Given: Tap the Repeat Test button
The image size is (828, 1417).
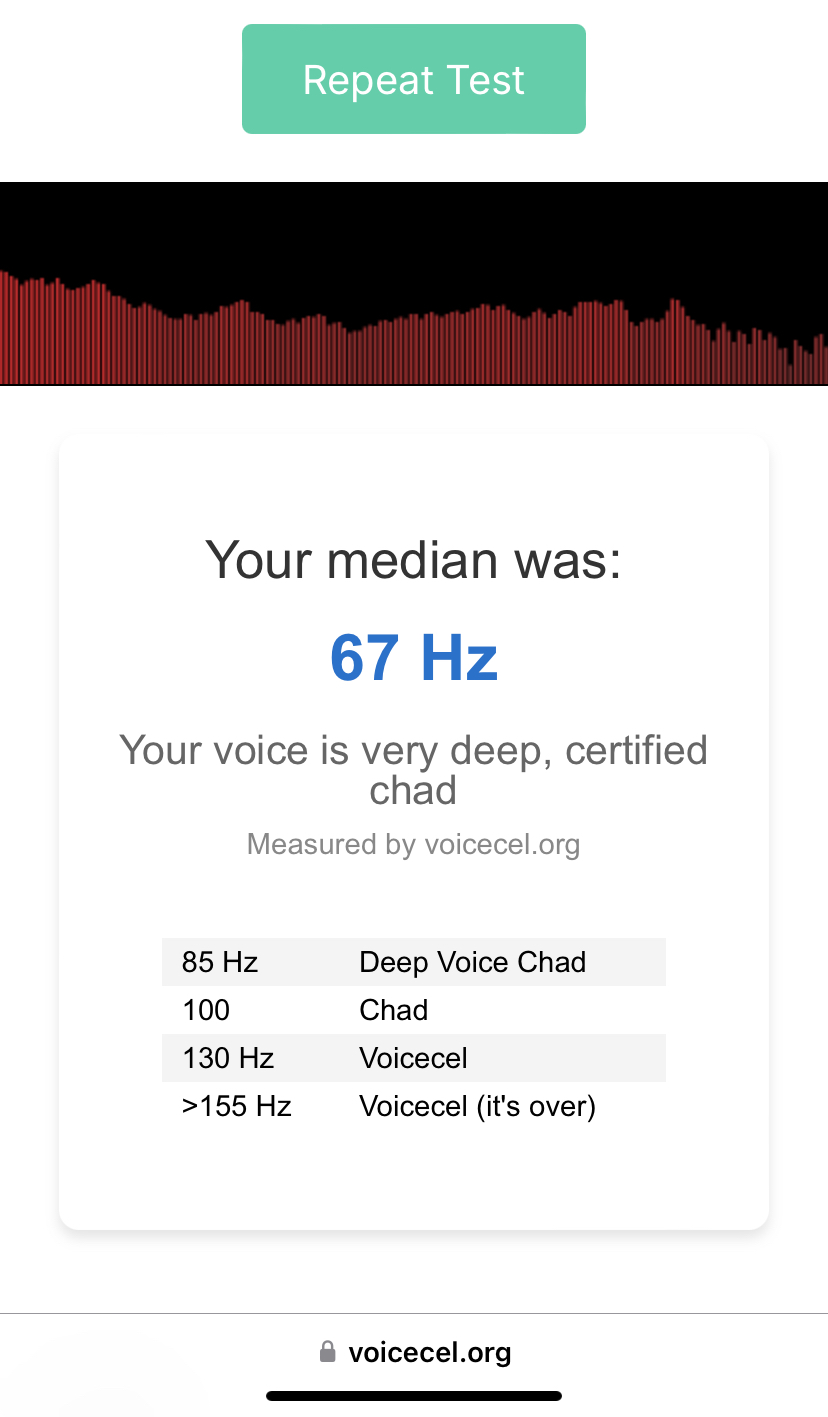Looking at the screenshot, I should click(413, 79).
